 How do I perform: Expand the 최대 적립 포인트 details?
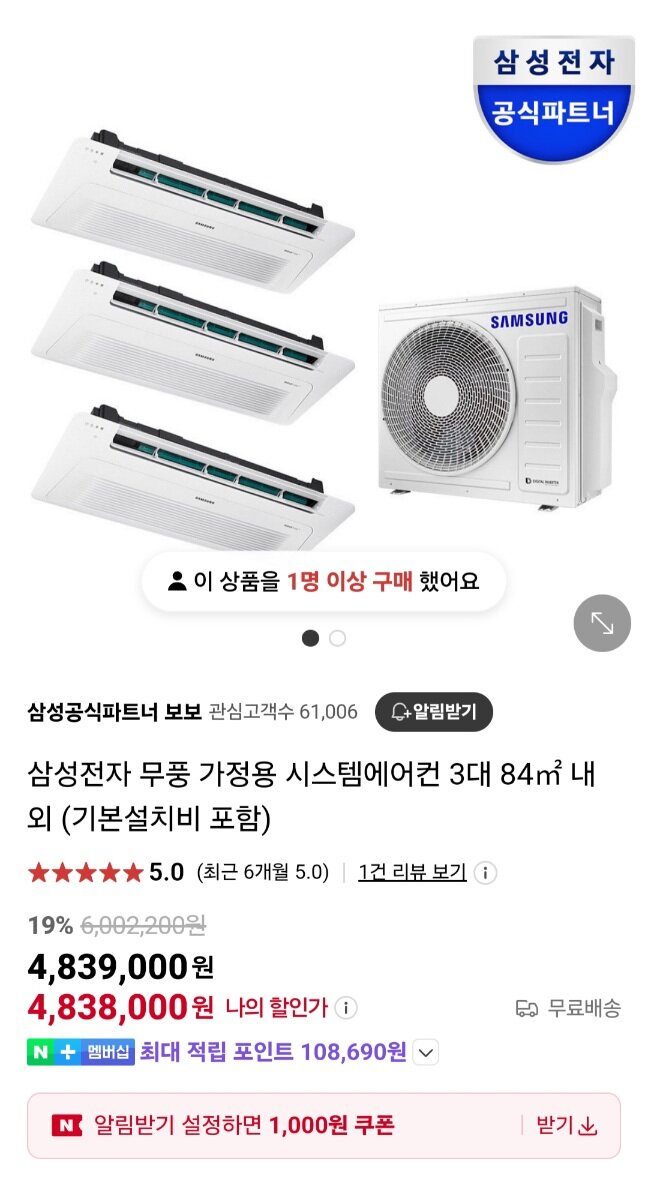(x=426, y=1052)
